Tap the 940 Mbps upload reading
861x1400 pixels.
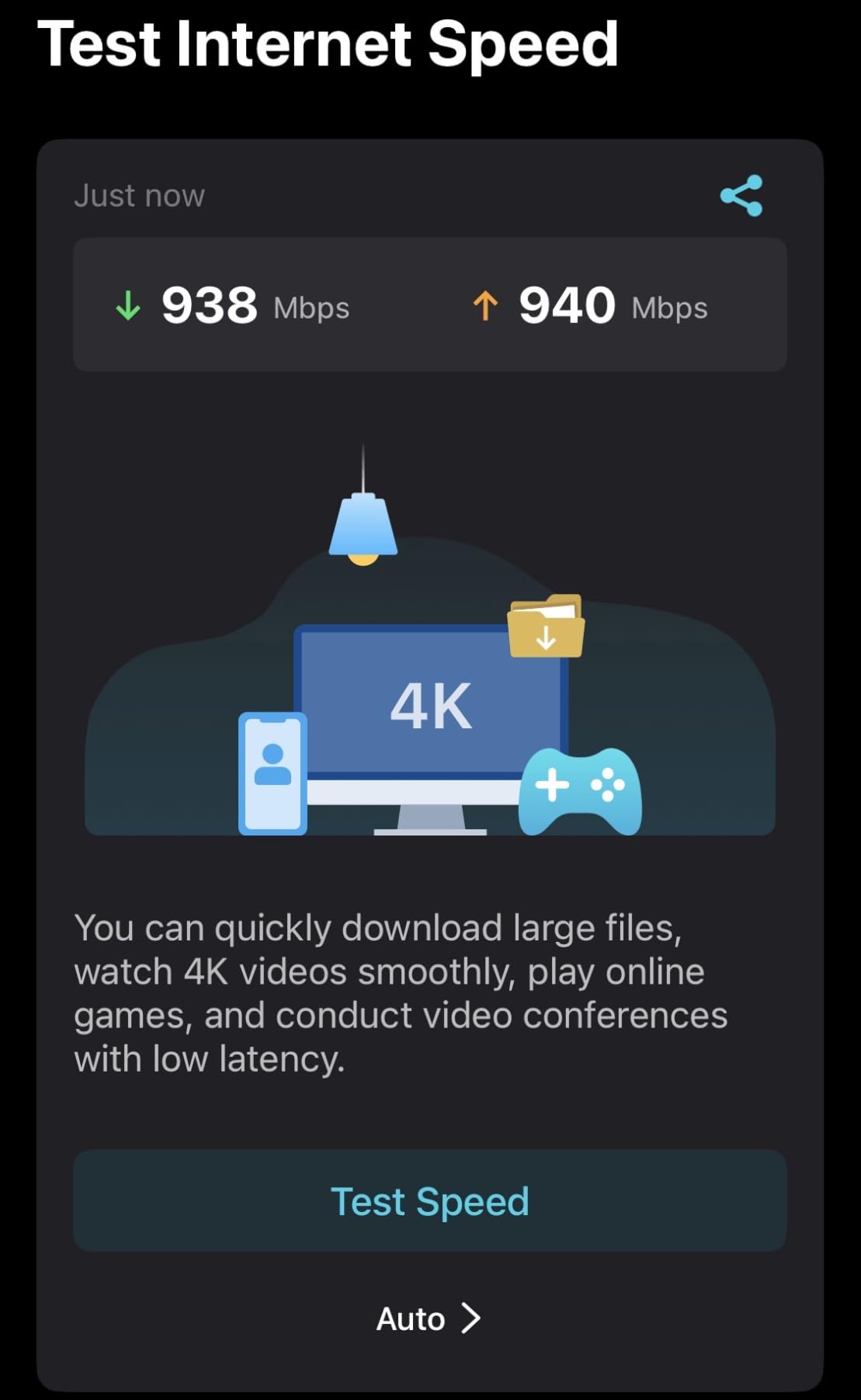(x=568, y=306)
